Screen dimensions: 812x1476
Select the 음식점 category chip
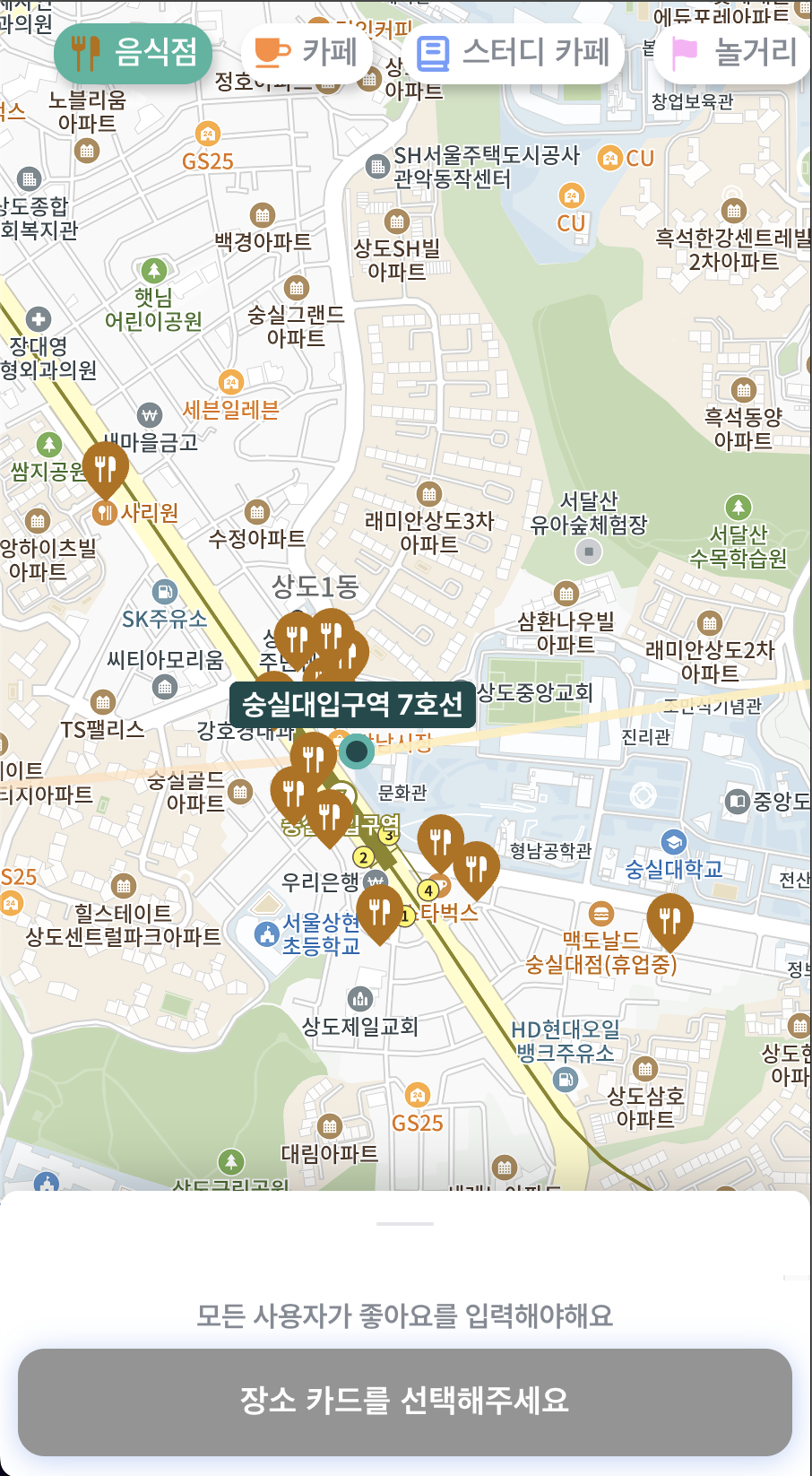[x=133, y=53]
